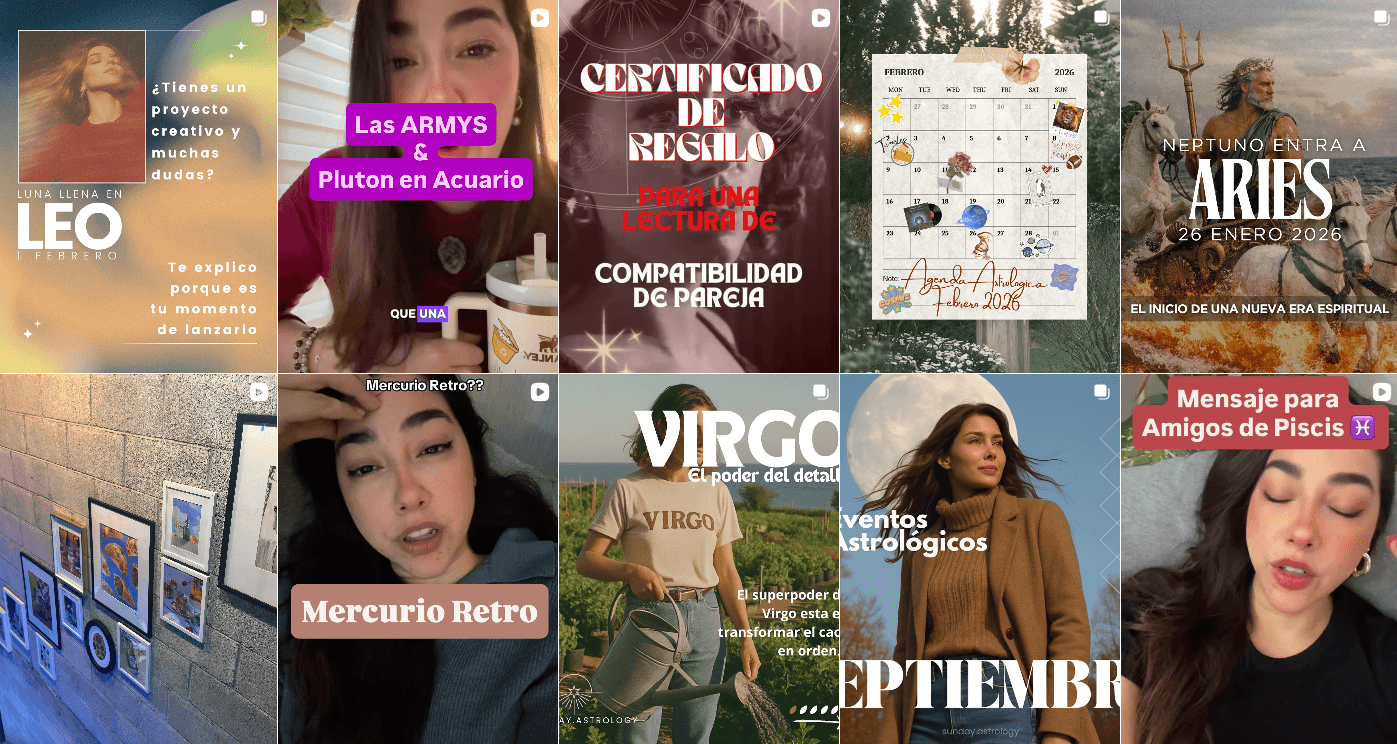Screen dimensions: 1397x744
Task: Open the Agenda Astrologica Febrero 2026 post
Action: [979, 186]
